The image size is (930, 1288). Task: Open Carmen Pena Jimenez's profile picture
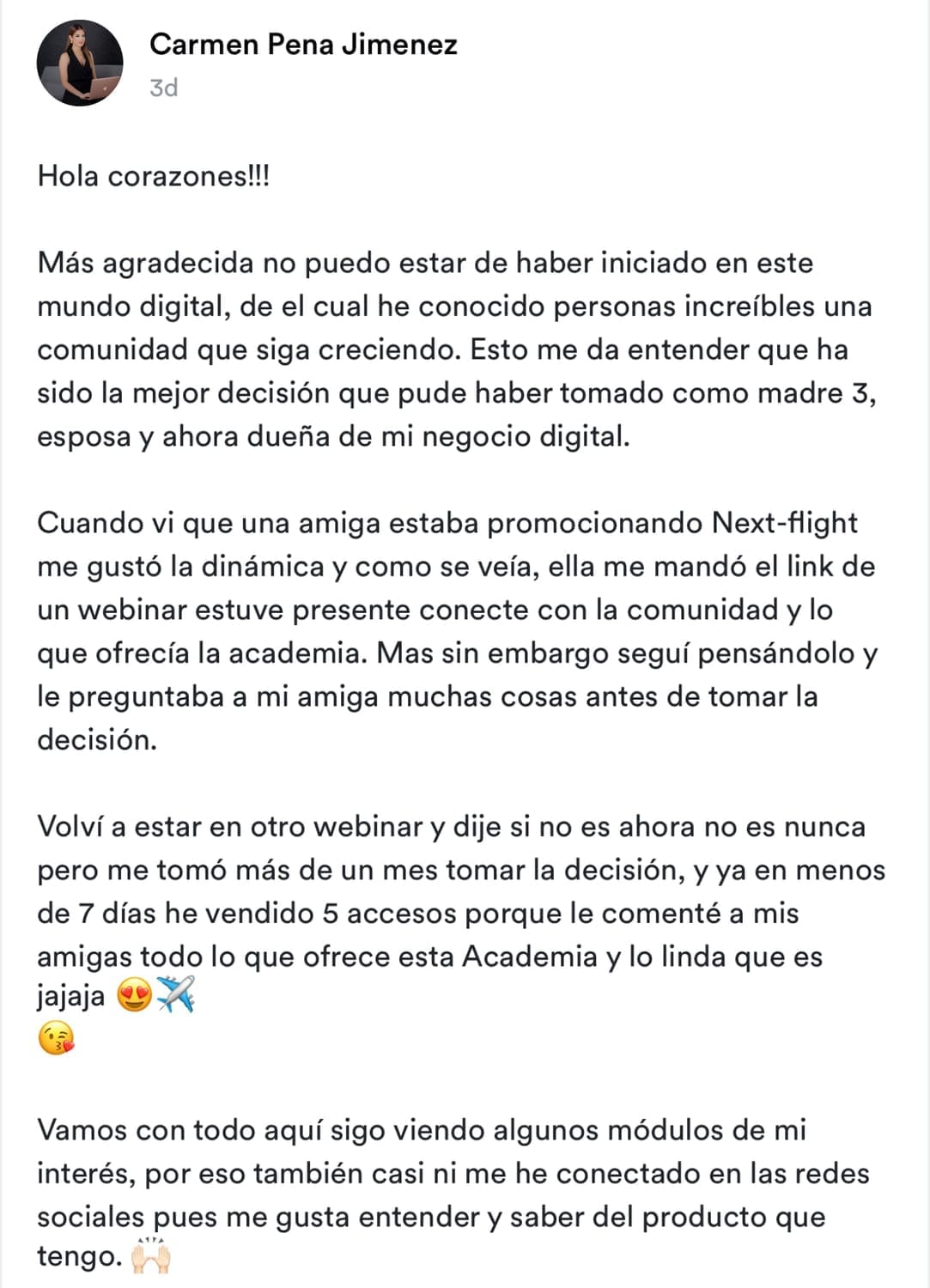pos(80,64)
